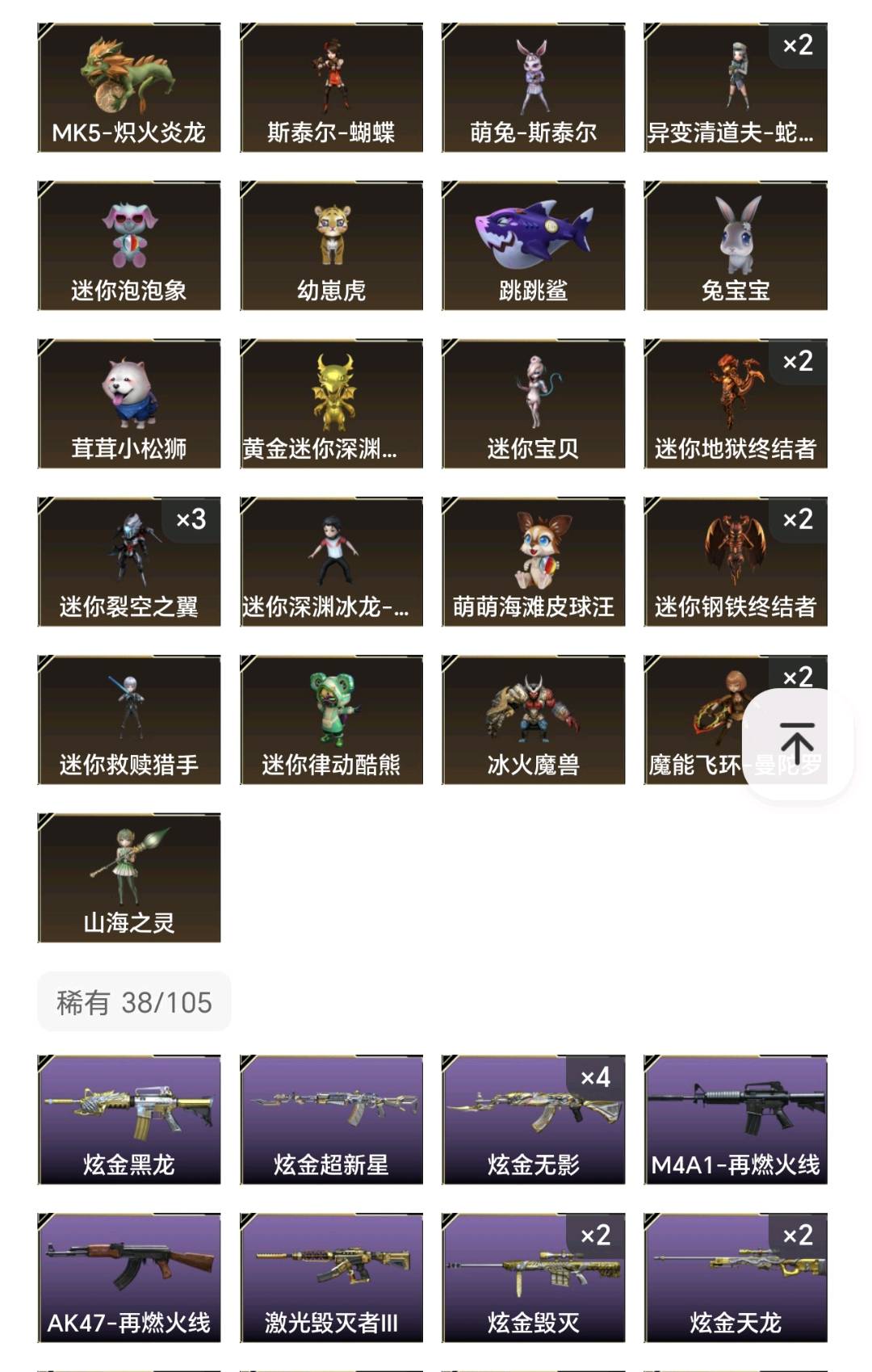Open the 迷你地狱终结者 tile
This screenshot has height=1372, width=872.
click(x=735, y=404)
